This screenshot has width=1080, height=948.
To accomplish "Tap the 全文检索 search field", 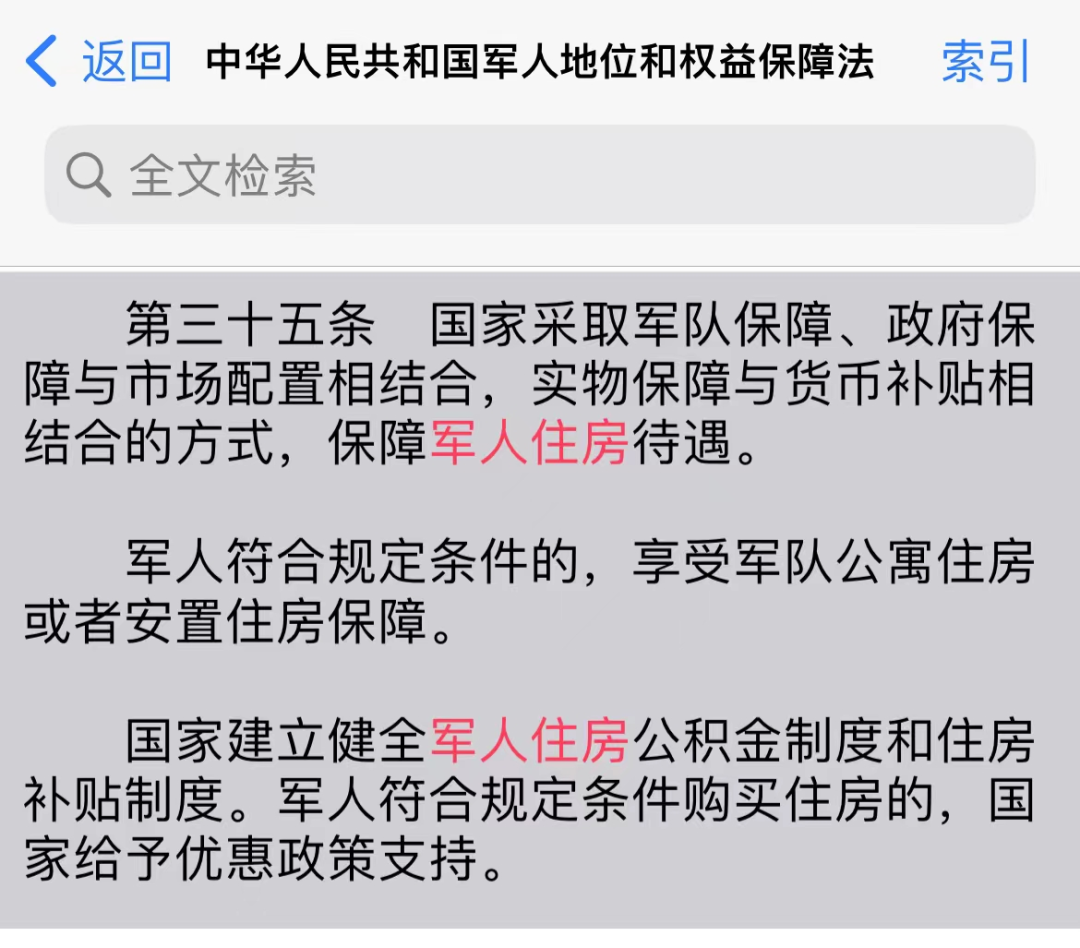I will [540, 176].
